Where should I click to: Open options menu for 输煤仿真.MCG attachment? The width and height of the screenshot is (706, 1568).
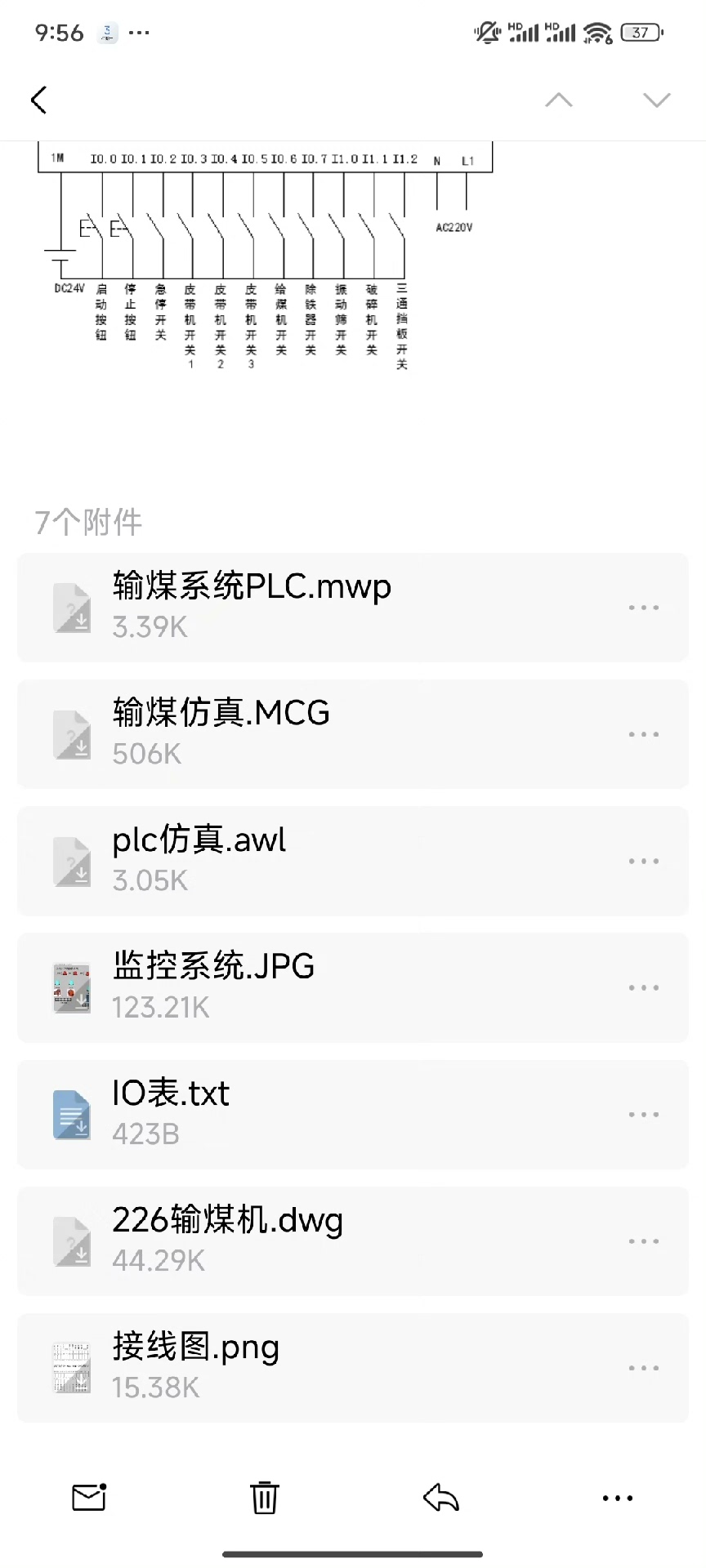pos(645,734)
